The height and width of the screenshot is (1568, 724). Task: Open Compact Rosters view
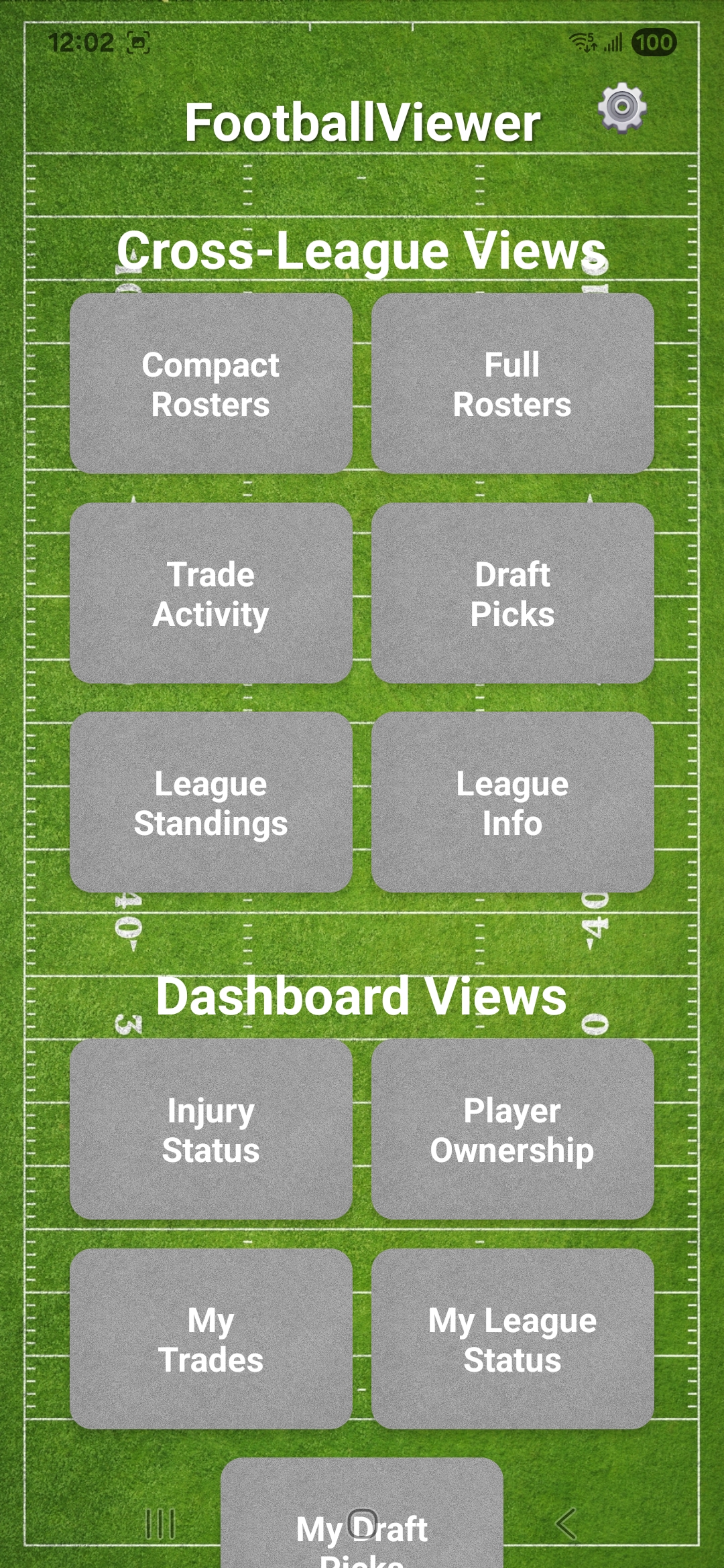coord(210,383)
